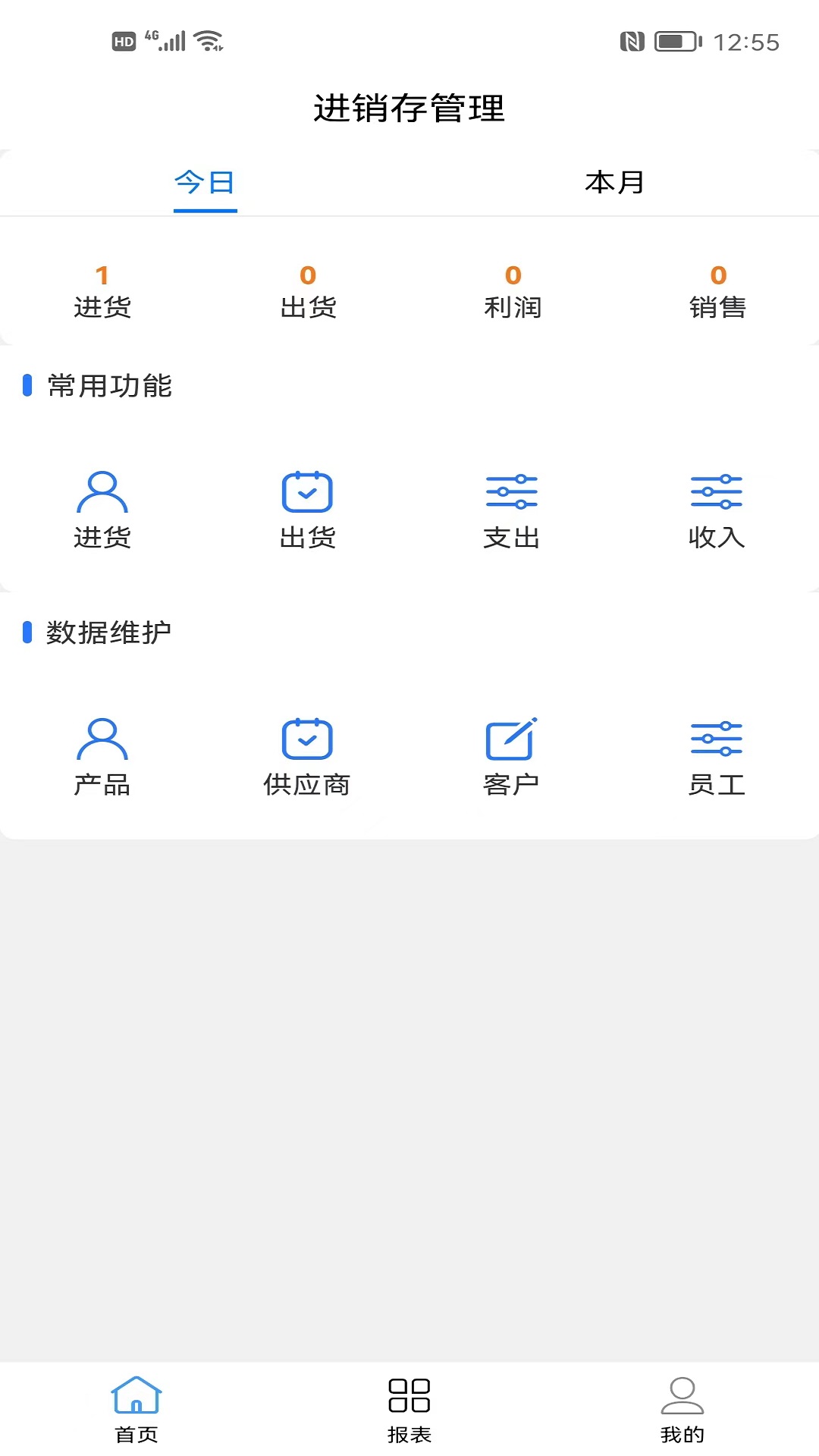Screen dimensions: 819x1456
Task: Switch to the 本月 tab
Action: coord(614,182)
